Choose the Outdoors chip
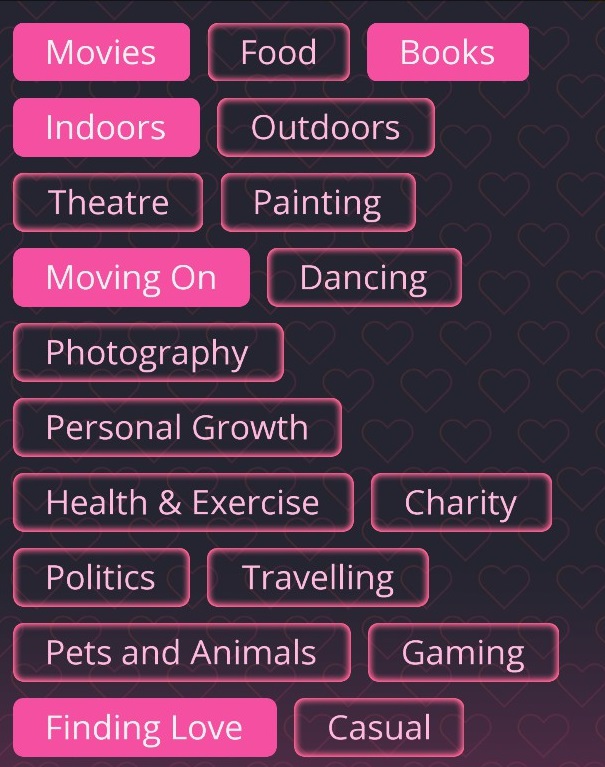This screenshot has height=767, width=605. [x=325, y=127]
